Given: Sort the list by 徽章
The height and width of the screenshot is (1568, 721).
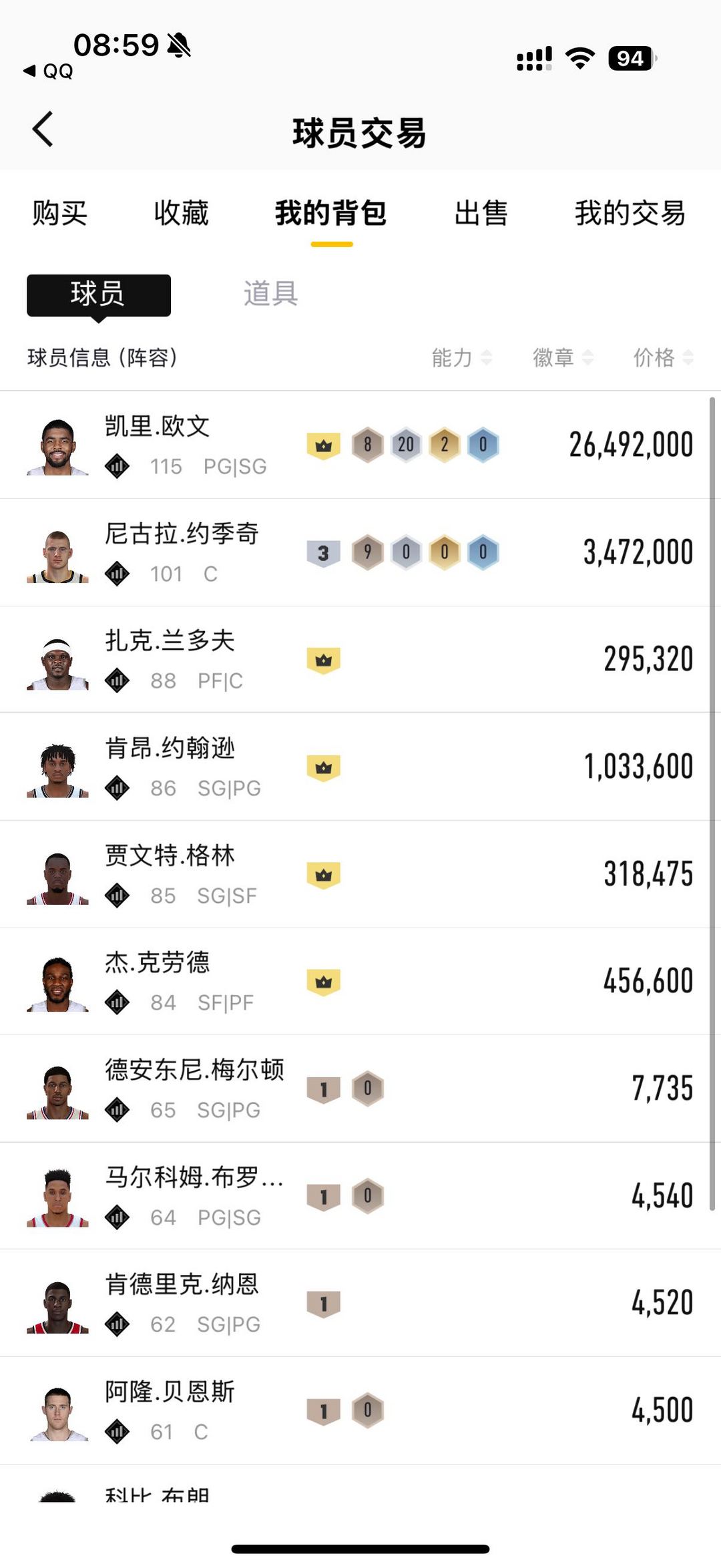Looking at the screenshot, I should coord(563,358).
